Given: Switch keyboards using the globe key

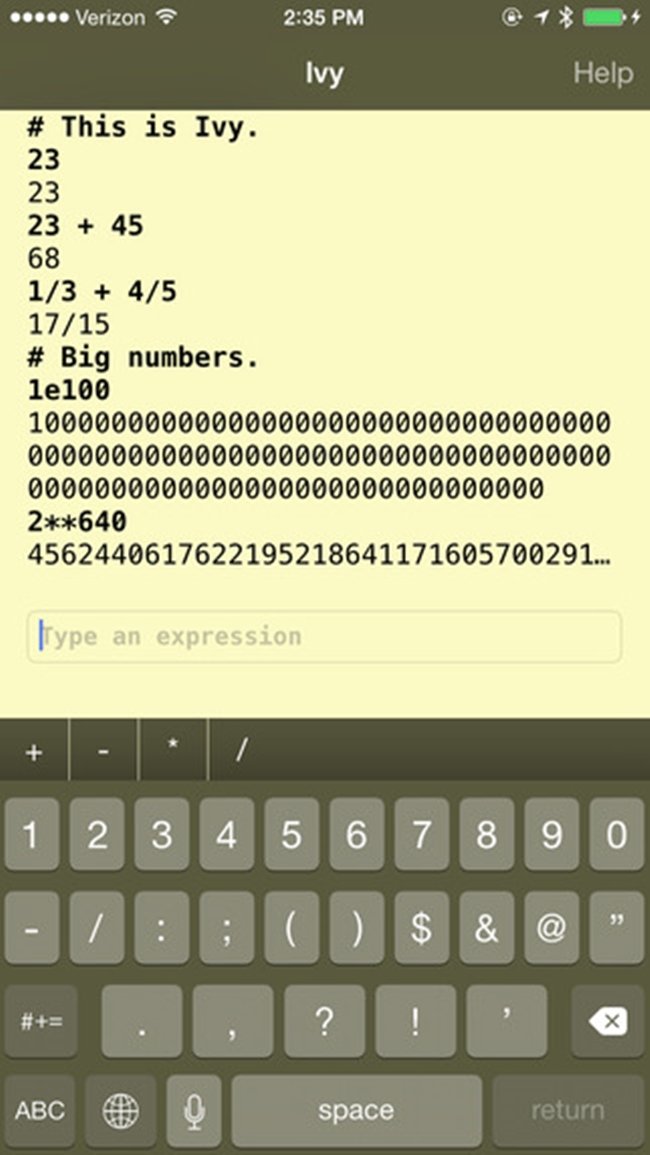Looking at the screenshot, I should [x=121, y=1111].
